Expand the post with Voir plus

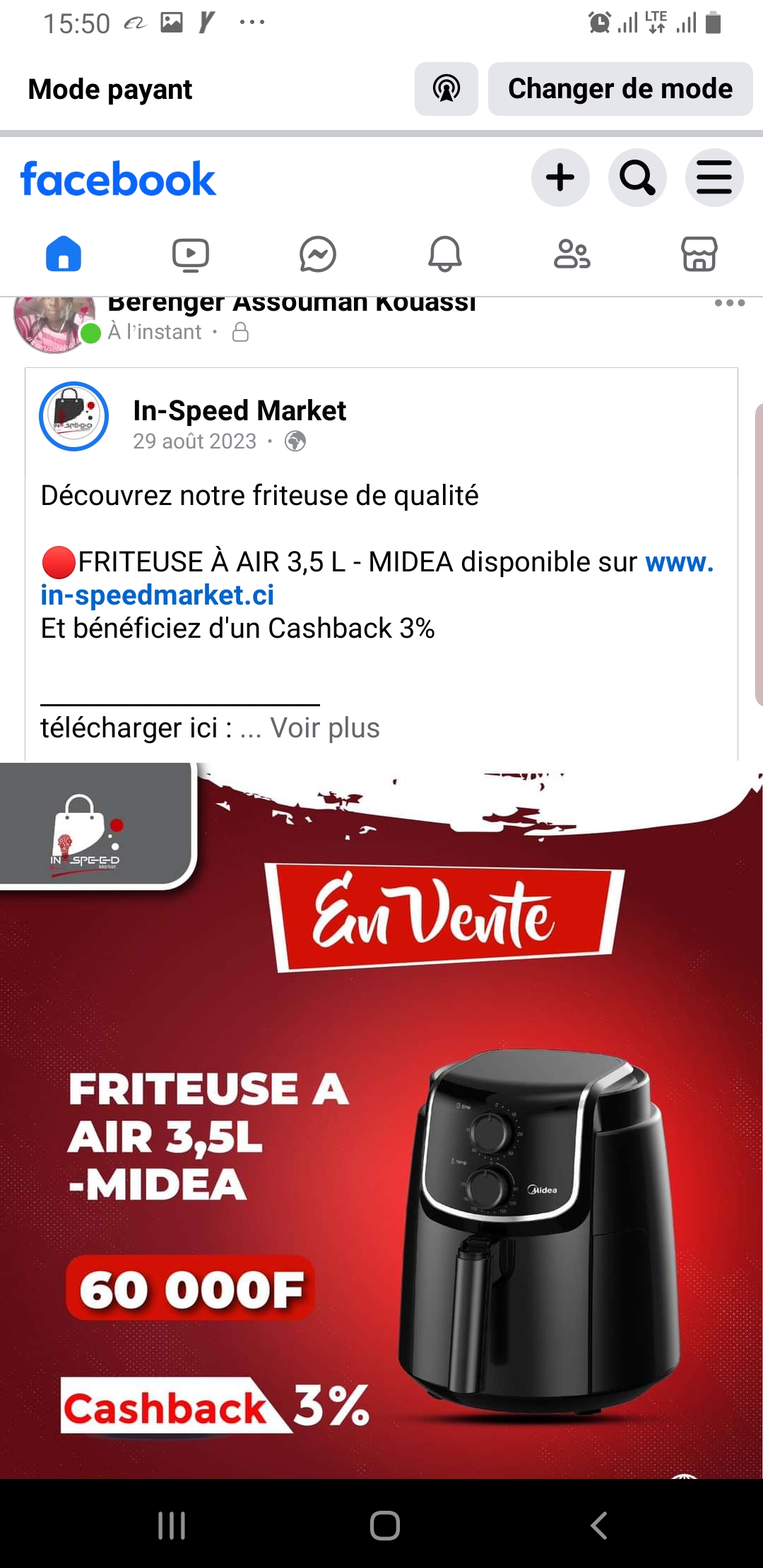pyautogui.click(x=325, y=728)
